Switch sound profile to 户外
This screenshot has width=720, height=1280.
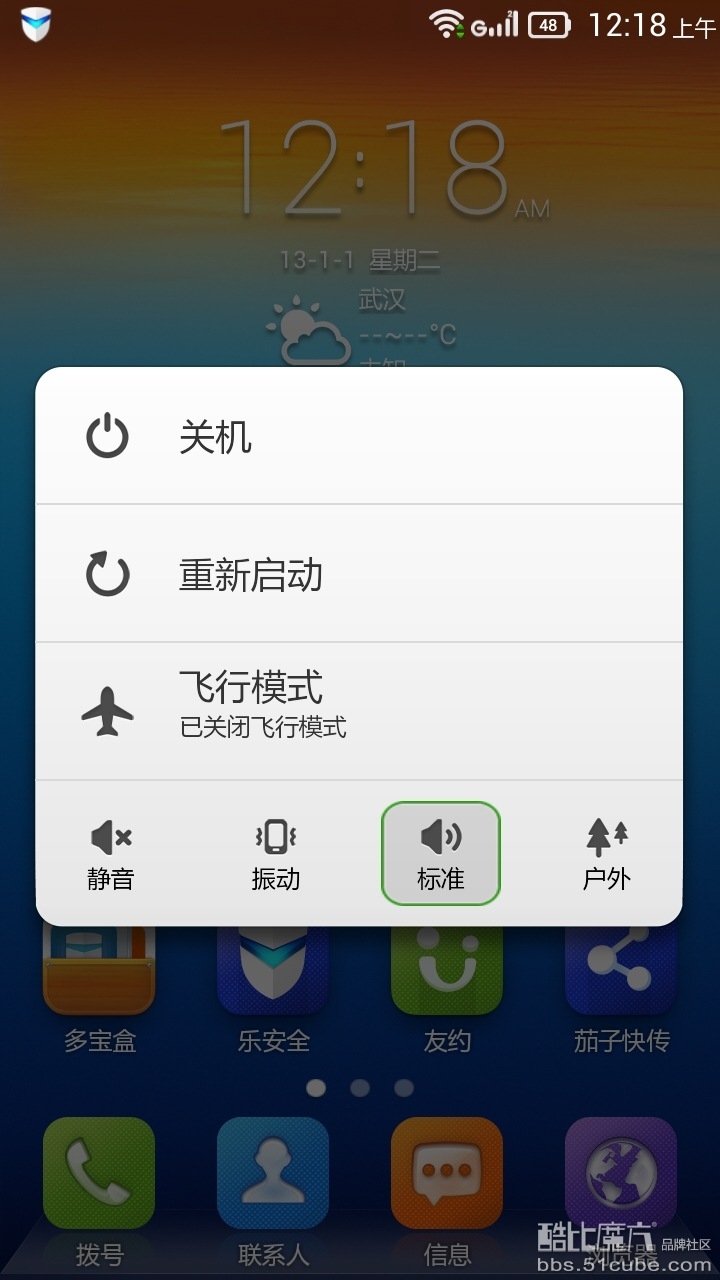pos(606,853)
